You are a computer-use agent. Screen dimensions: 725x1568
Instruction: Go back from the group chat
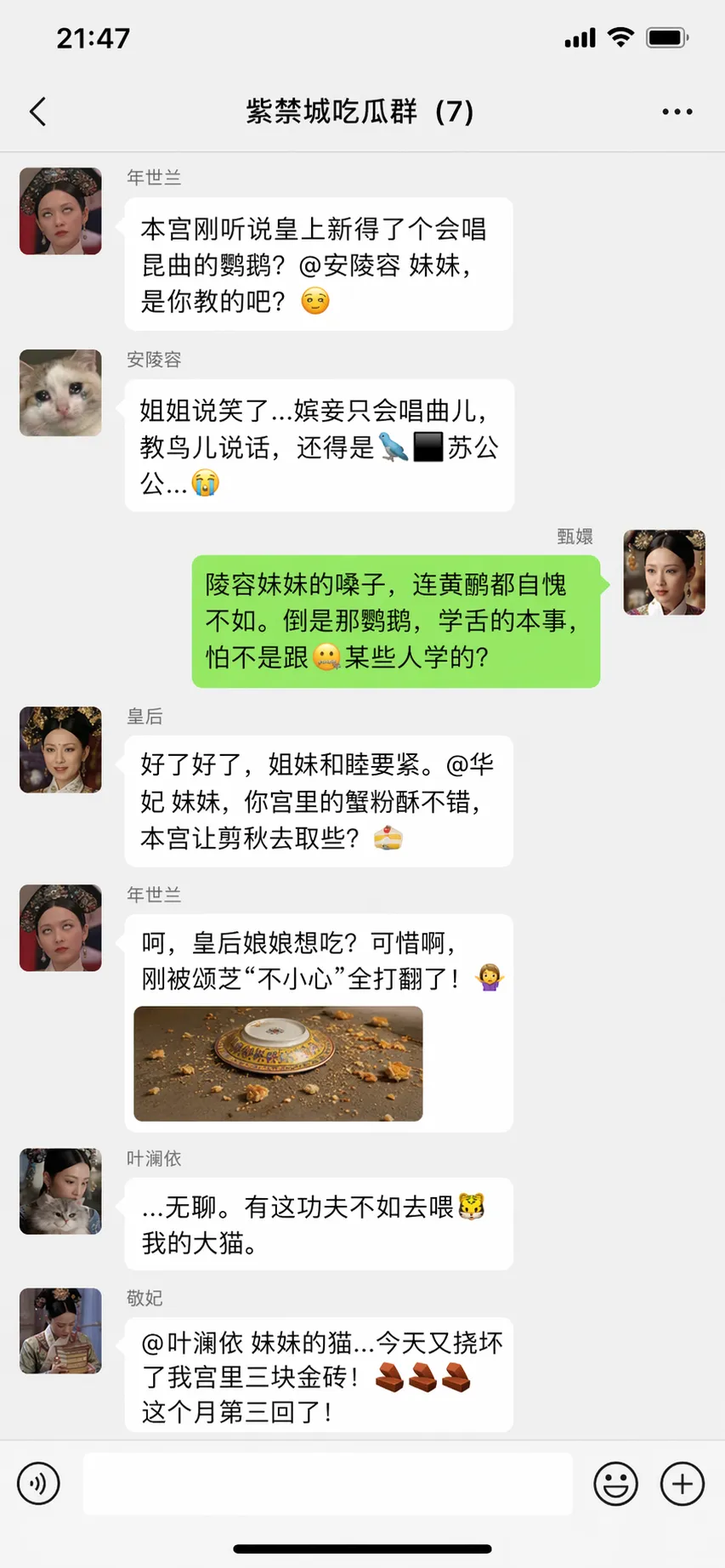coord(38,111)
